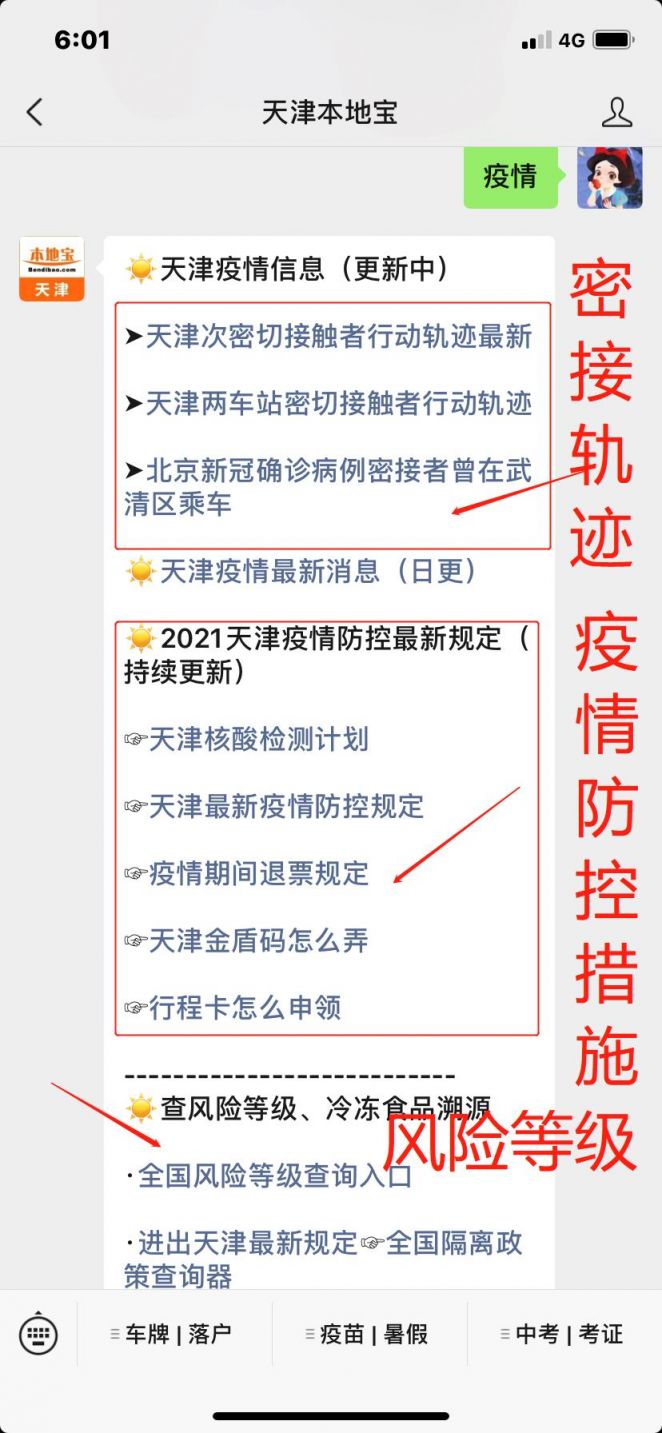Open 天津次密切接触者行动轨迹最新 link
Viewport: 662px width, 1433px height.
coord(338,337)
